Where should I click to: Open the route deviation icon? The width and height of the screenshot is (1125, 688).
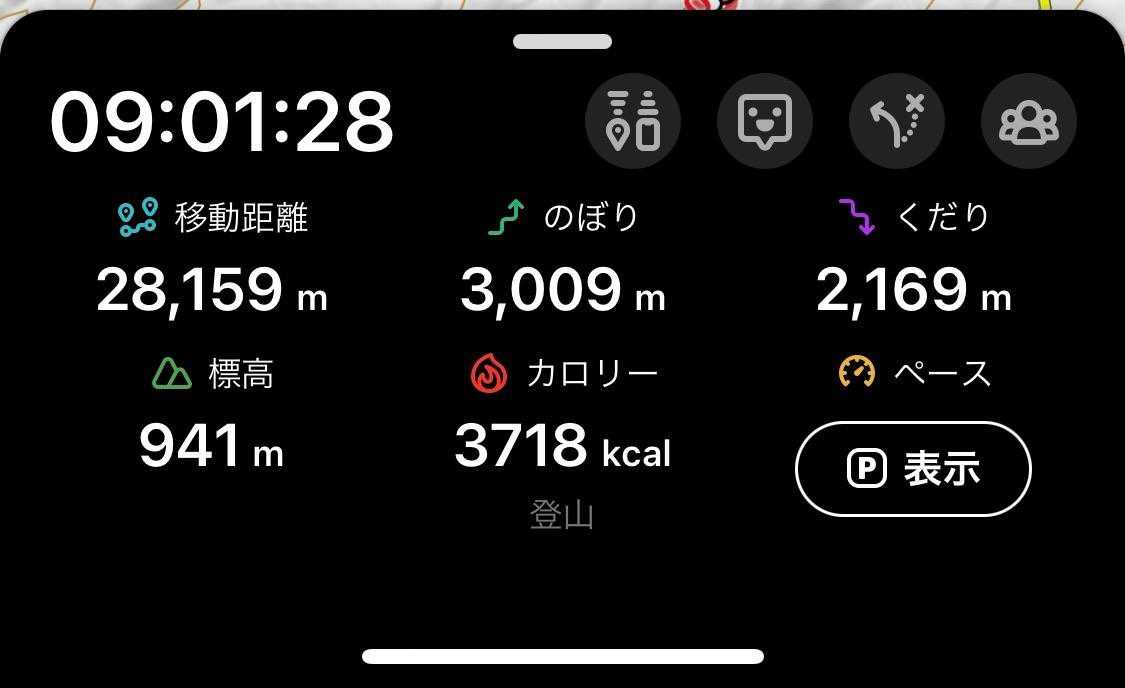pos(897,121)
